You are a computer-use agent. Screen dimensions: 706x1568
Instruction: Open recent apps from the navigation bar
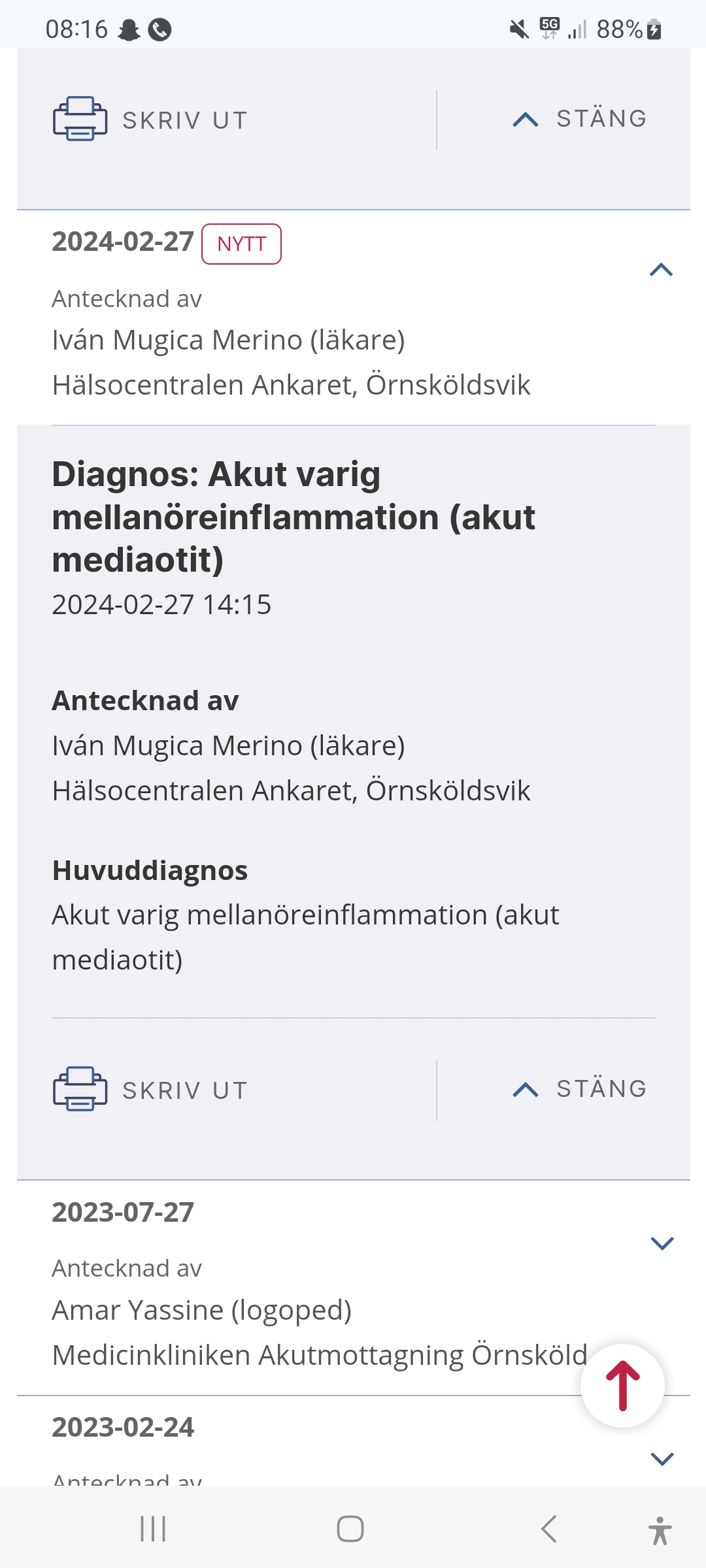(153, 1529)
